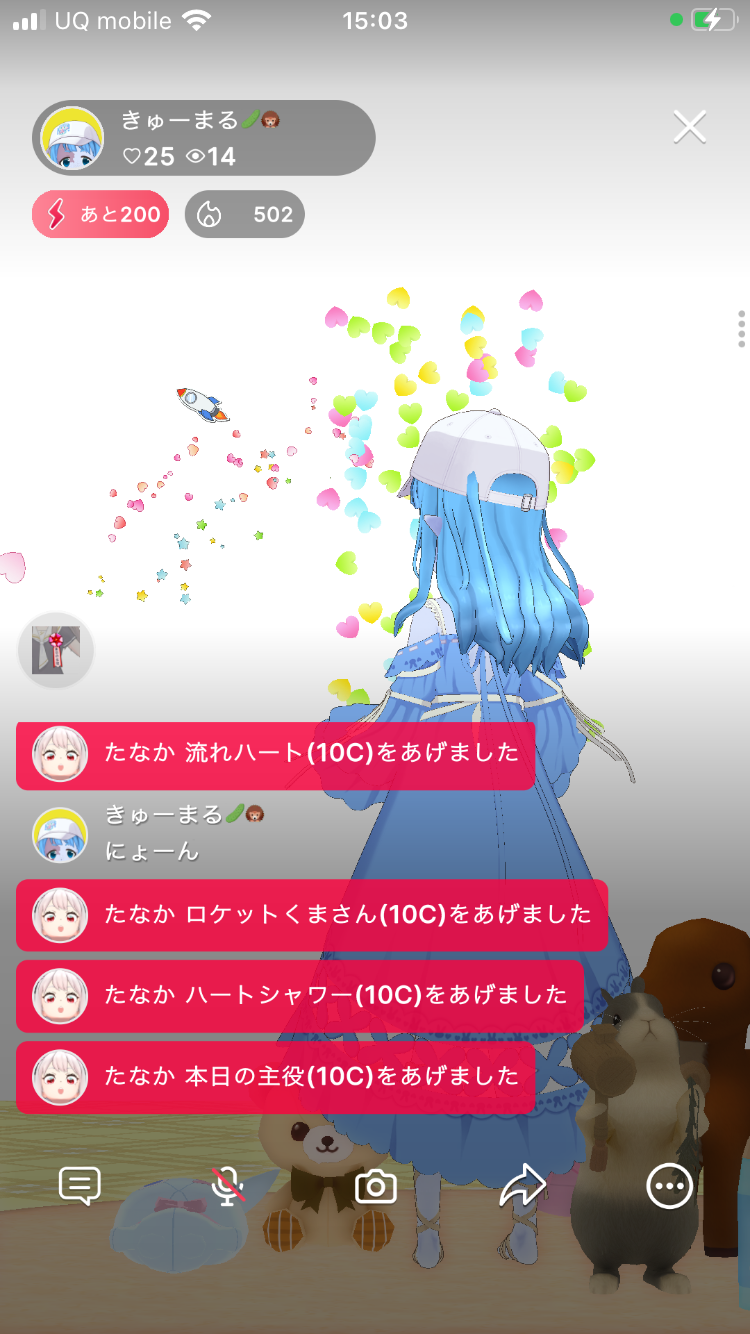The height and width of the screenshot is (1334, 750).
Task: Tap the あと200 energy badge
Action: pyautogui.click(x=101, y=214)
